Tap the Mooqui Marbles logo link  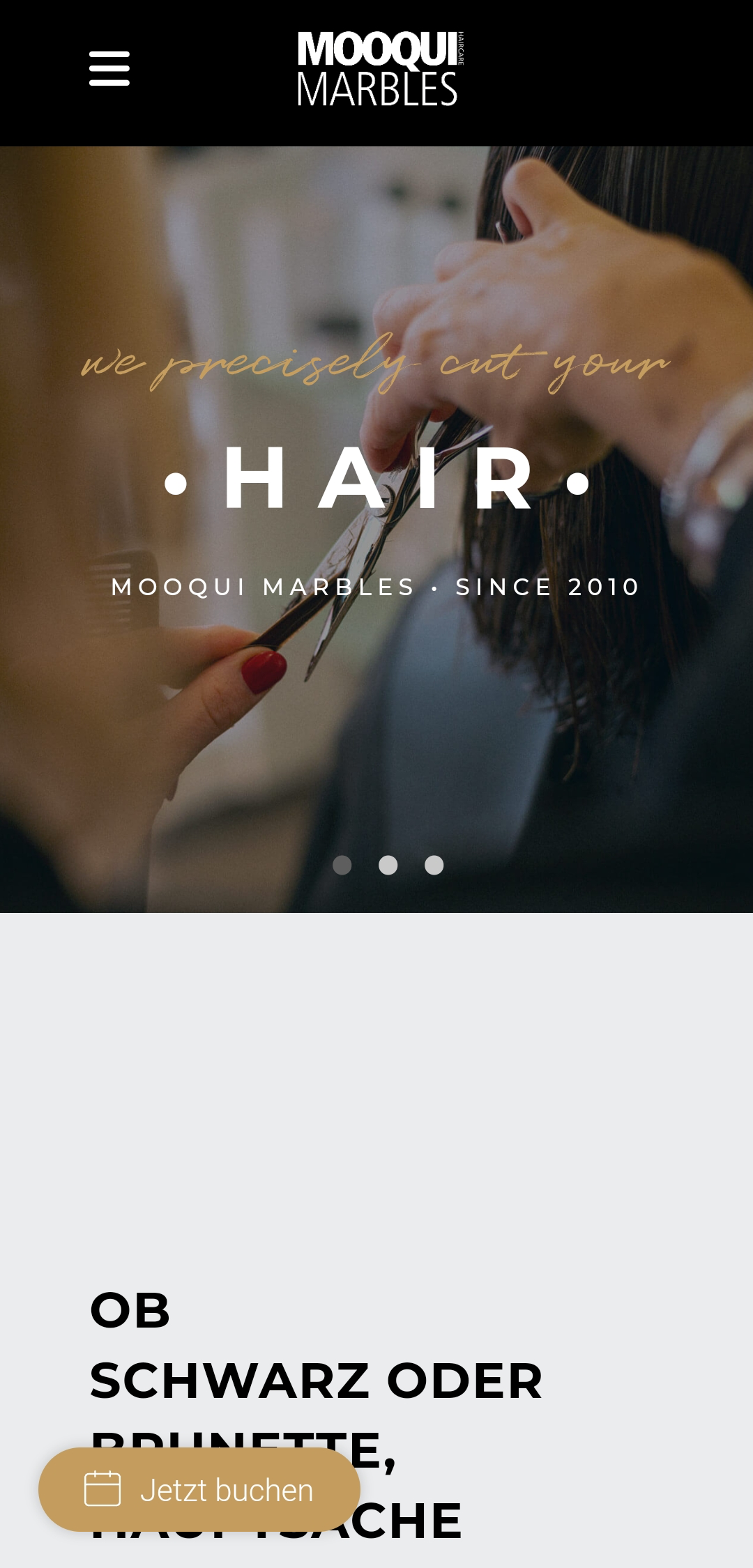click(380, 70)
